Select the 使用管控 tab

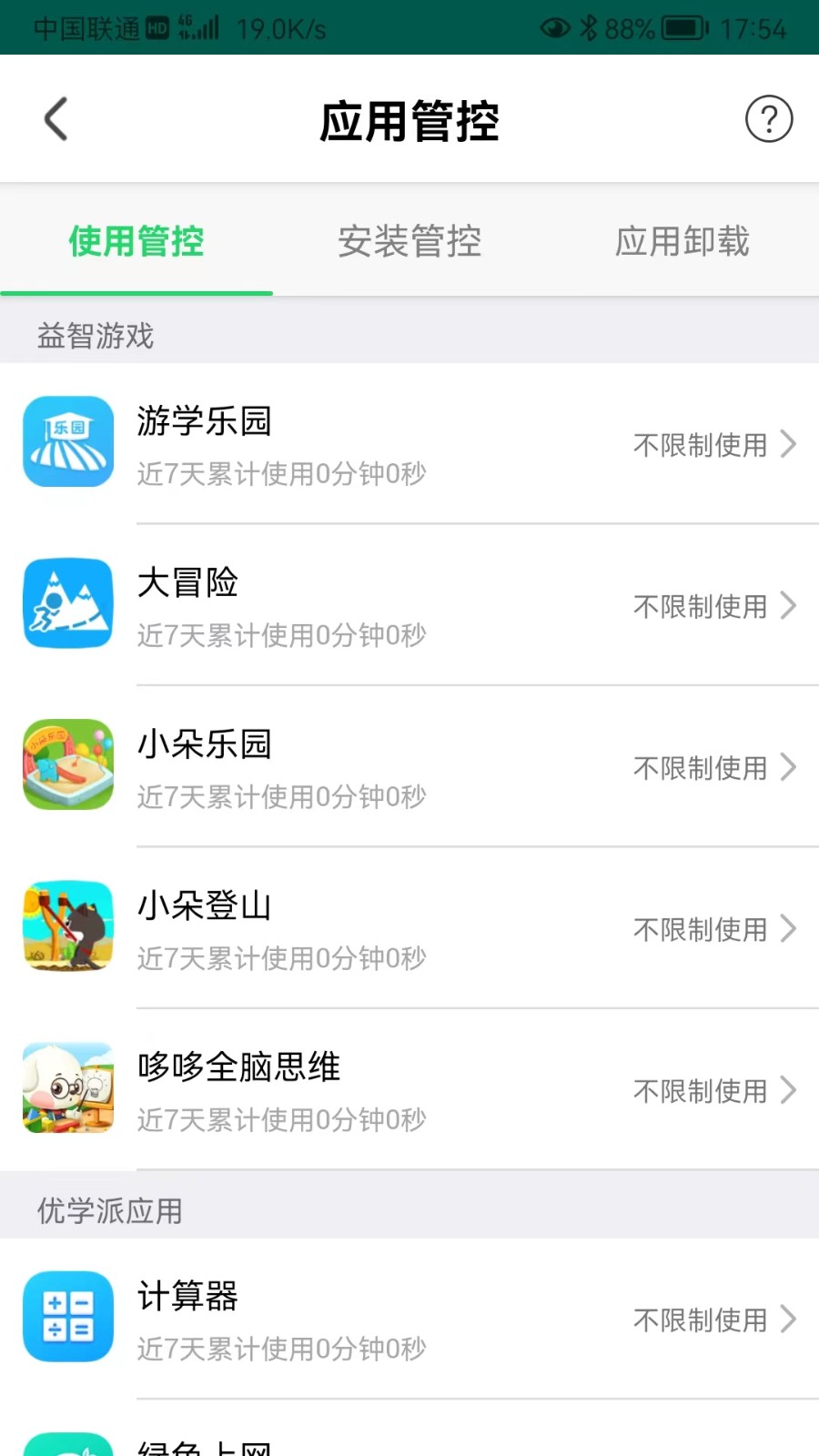pyautogui.click(x=135, y=242)
